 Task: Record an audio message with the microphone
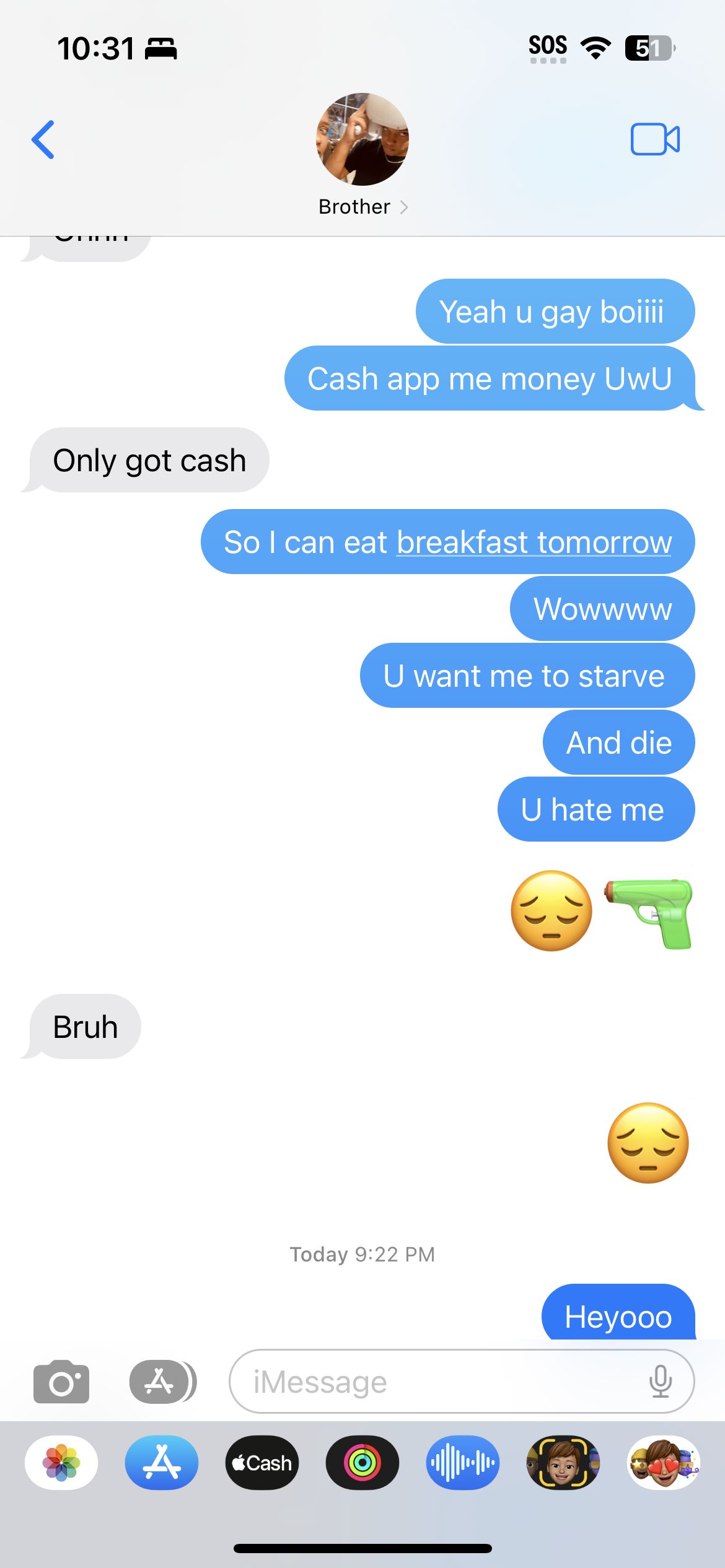coord(661,1382)
